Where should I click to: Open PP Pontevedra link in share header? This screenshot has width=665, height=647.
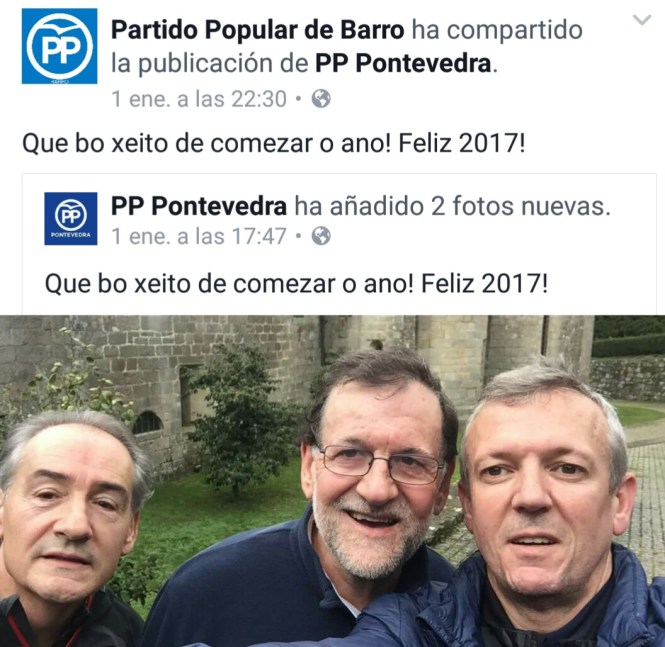pyautogui.click(x=404, y=64)
